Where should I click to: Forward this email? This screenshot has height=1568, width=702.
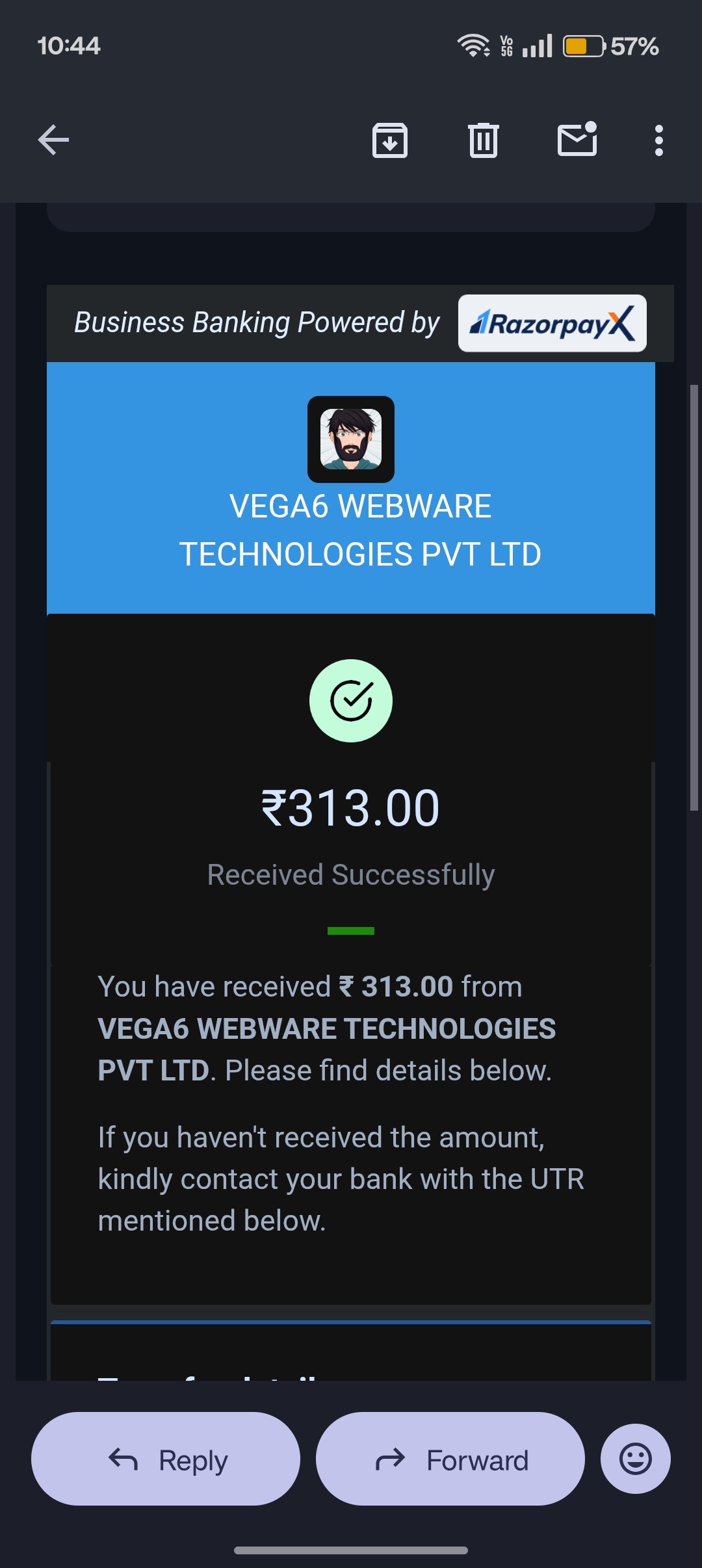coord(450,1459)
